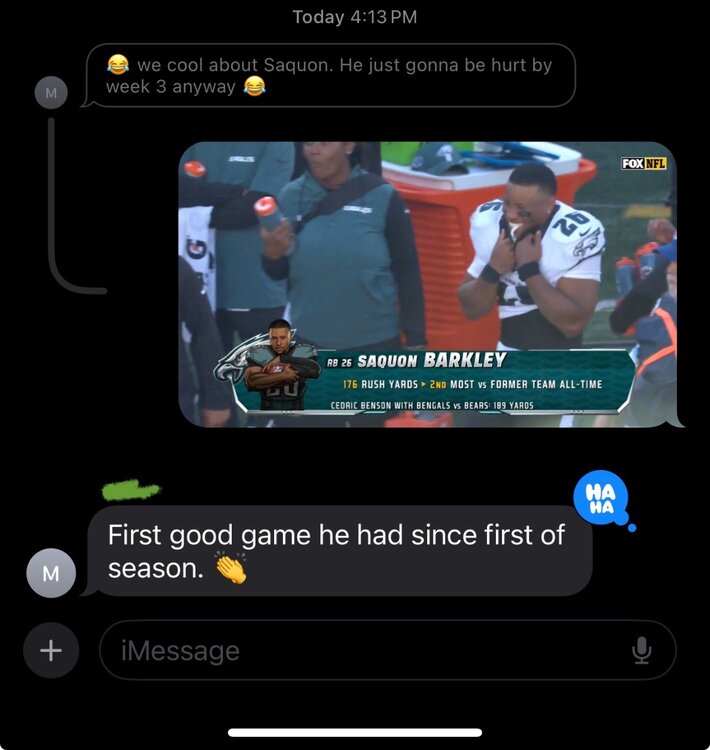
Task: Start dictation with the microphone icon
Action: (642, 651)
